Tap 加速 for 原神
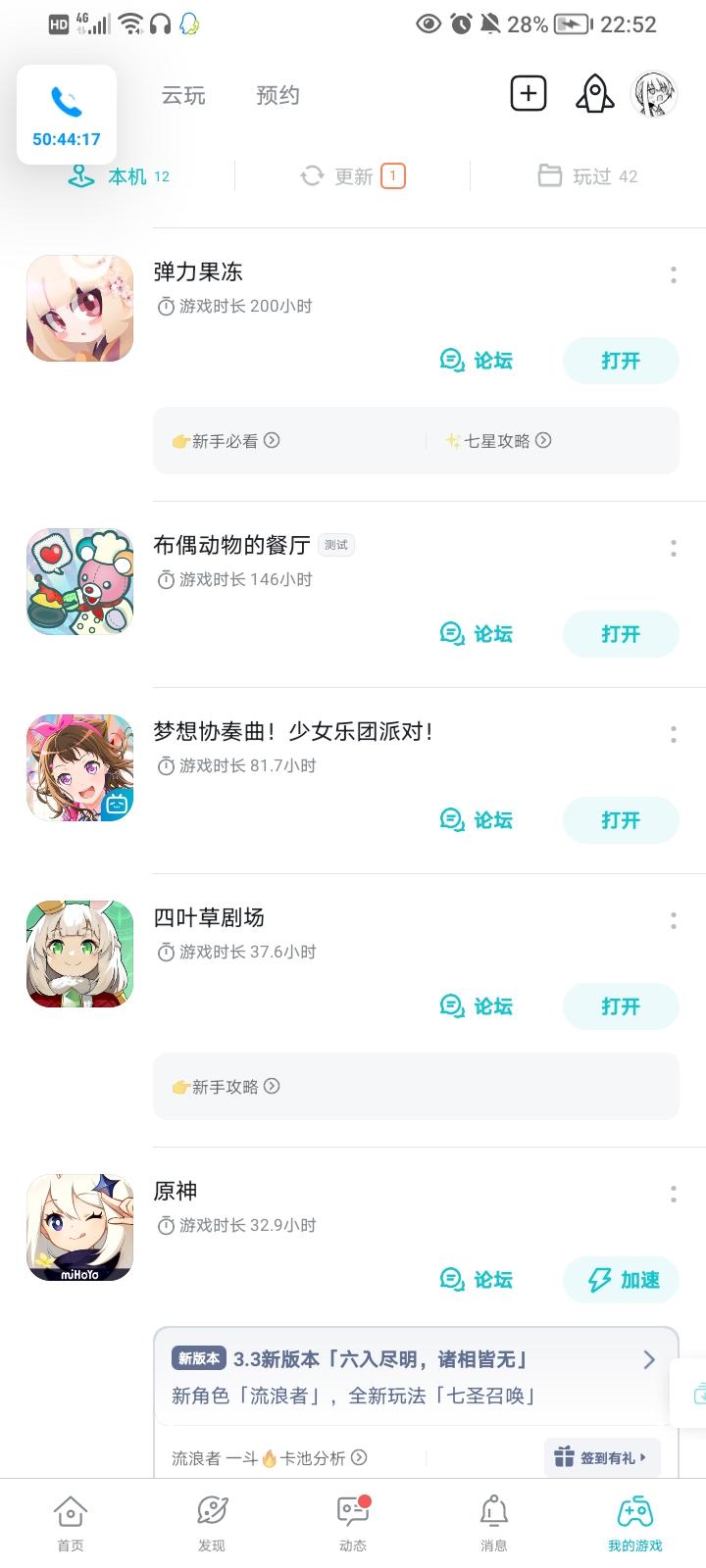The height and width of the screenshot is (1568, 706). coord(622,1280)
